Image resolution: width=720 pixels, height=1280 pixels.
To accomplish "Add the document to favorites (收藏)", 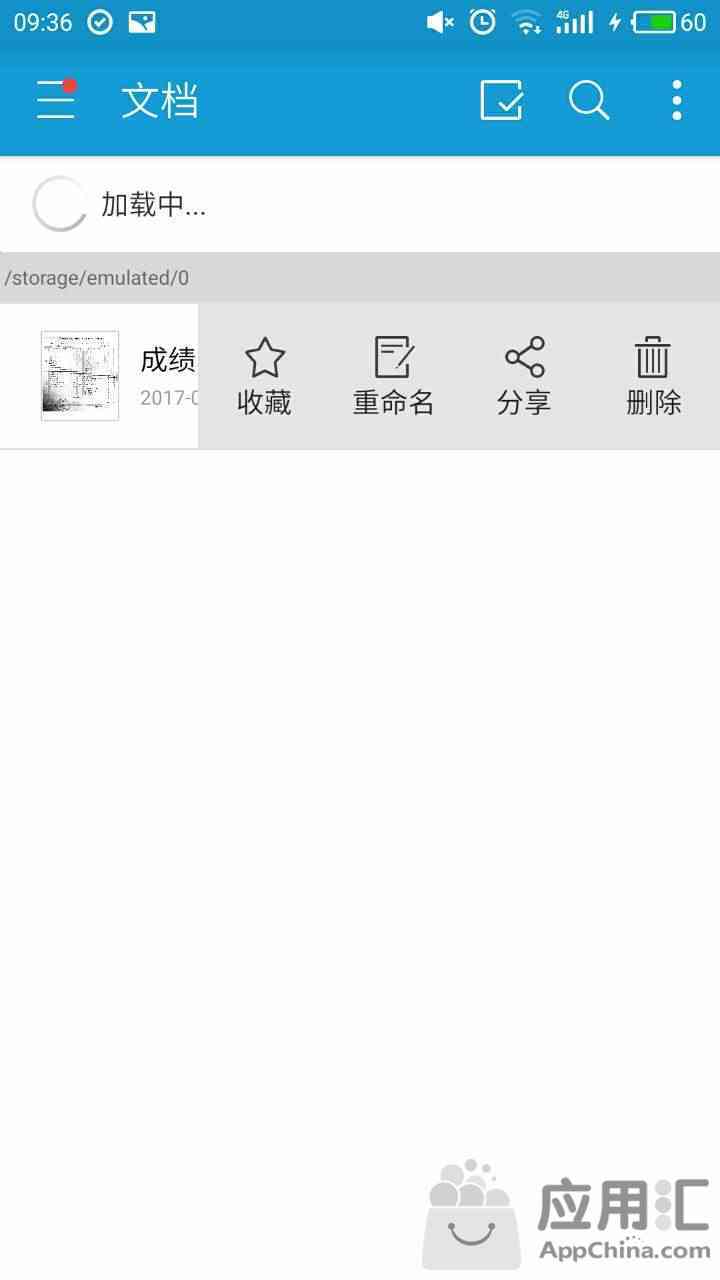I will 264,376.
